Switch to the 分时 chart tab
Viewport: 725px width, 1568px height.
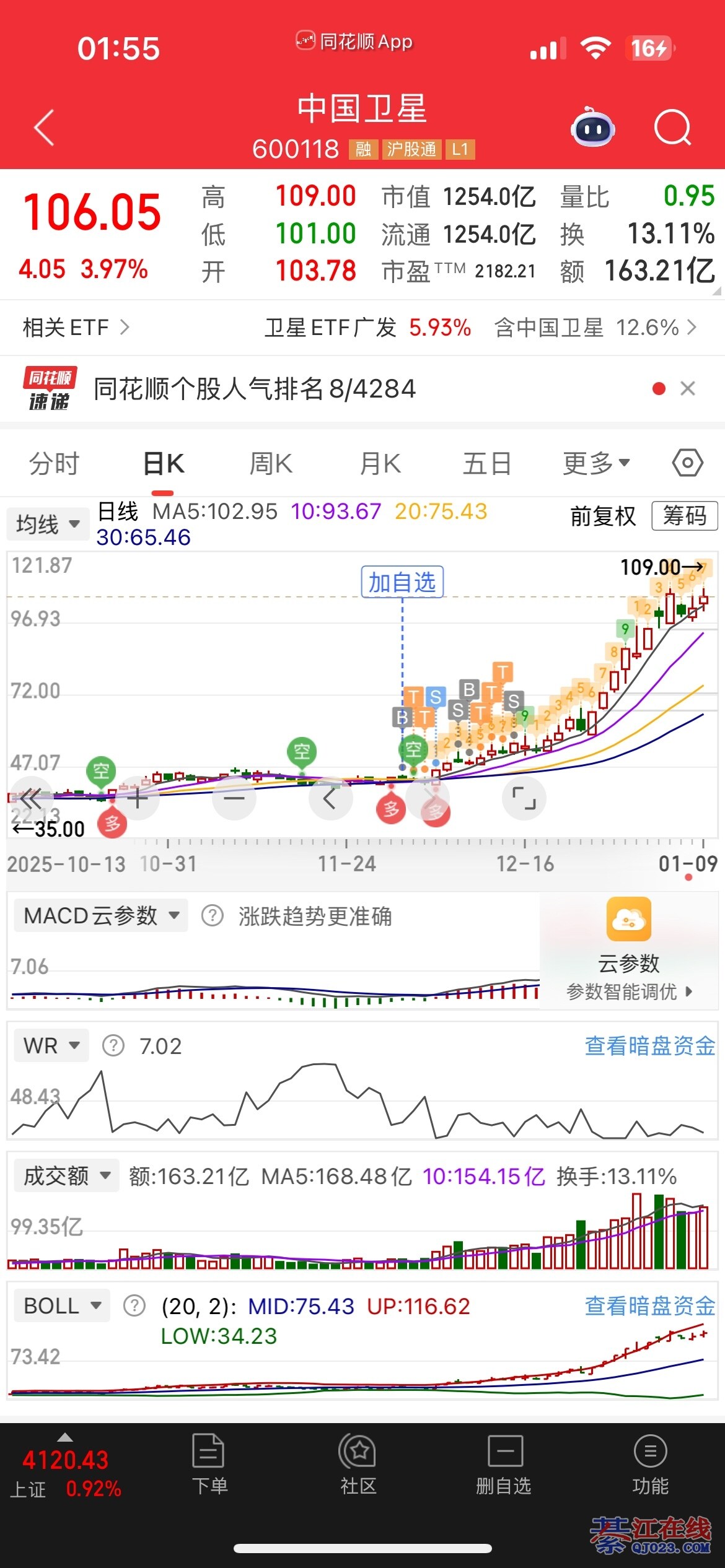pos(55,463)
